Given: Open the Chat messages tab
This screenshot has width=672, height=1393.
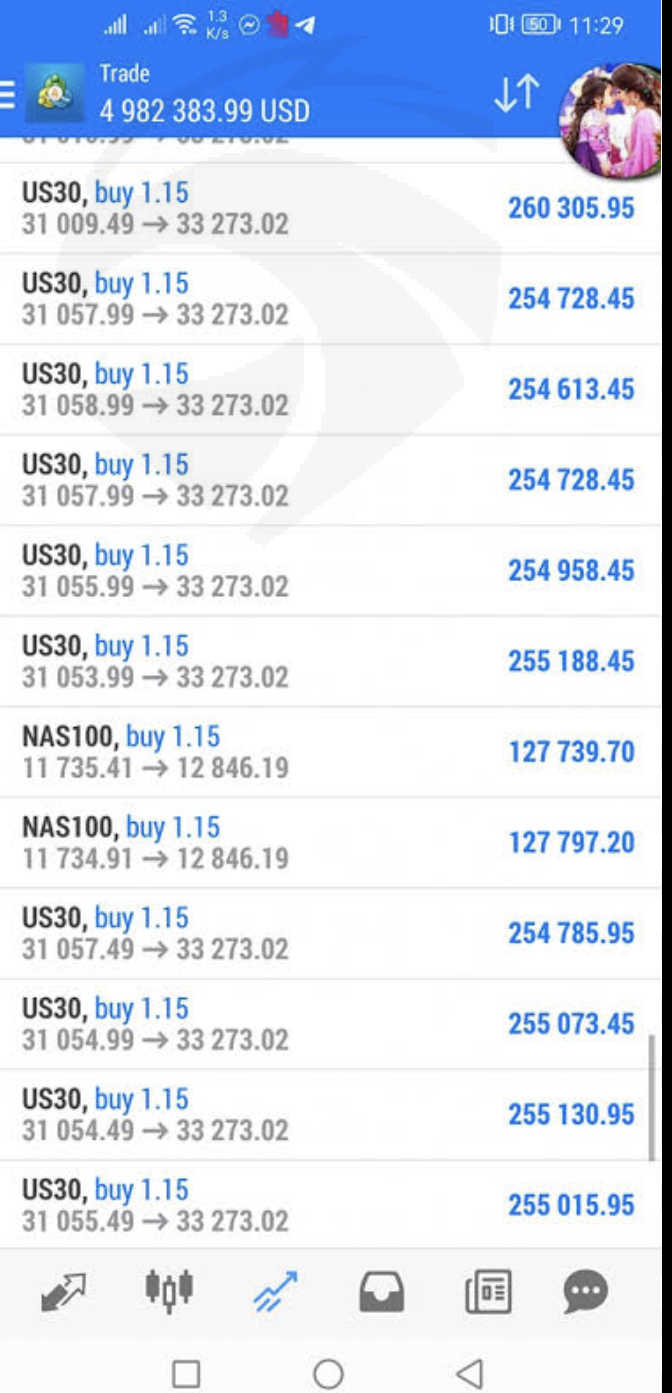Looking at the screenshot, I should 586,1292.
